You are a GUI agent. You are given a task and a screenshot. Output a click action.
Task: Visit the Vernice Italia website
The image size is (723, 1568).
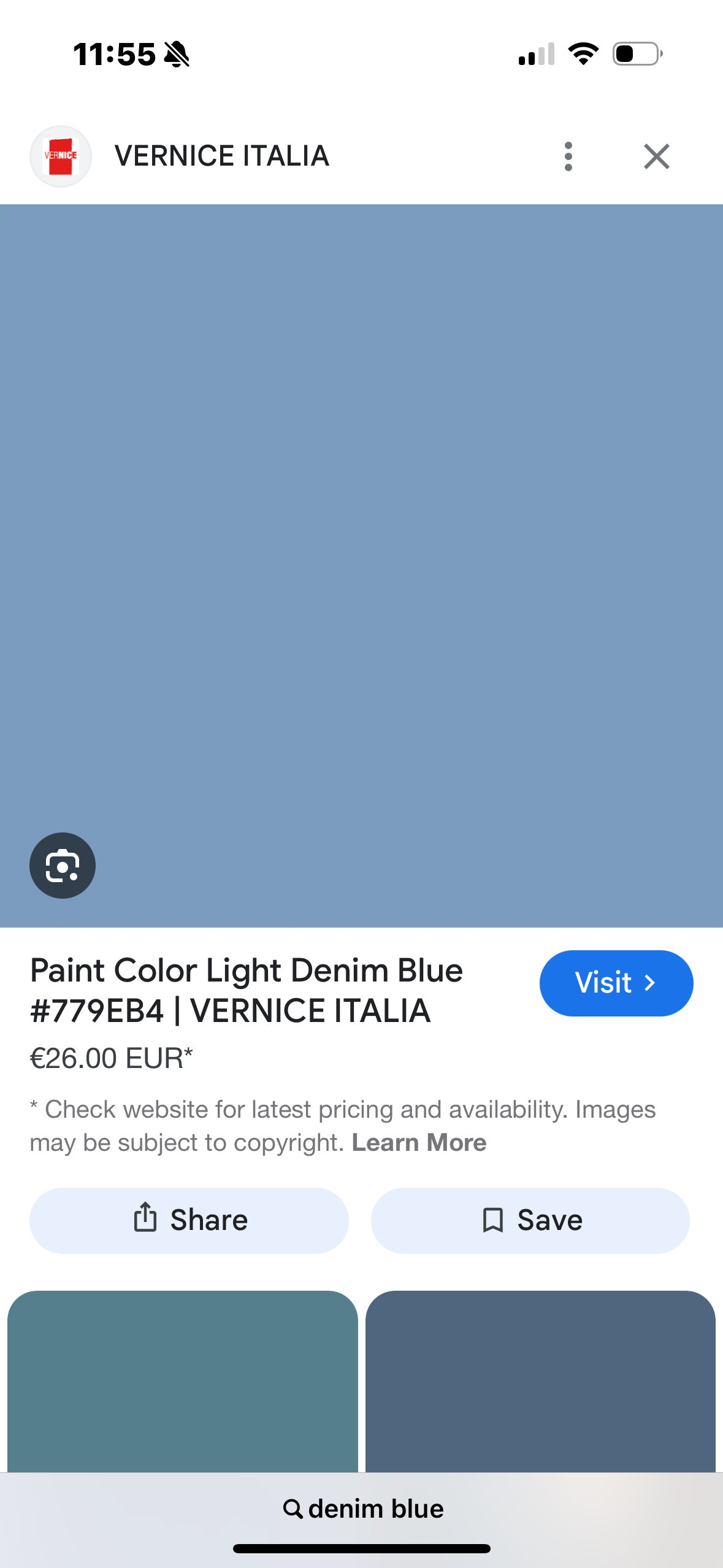[616, 983]
